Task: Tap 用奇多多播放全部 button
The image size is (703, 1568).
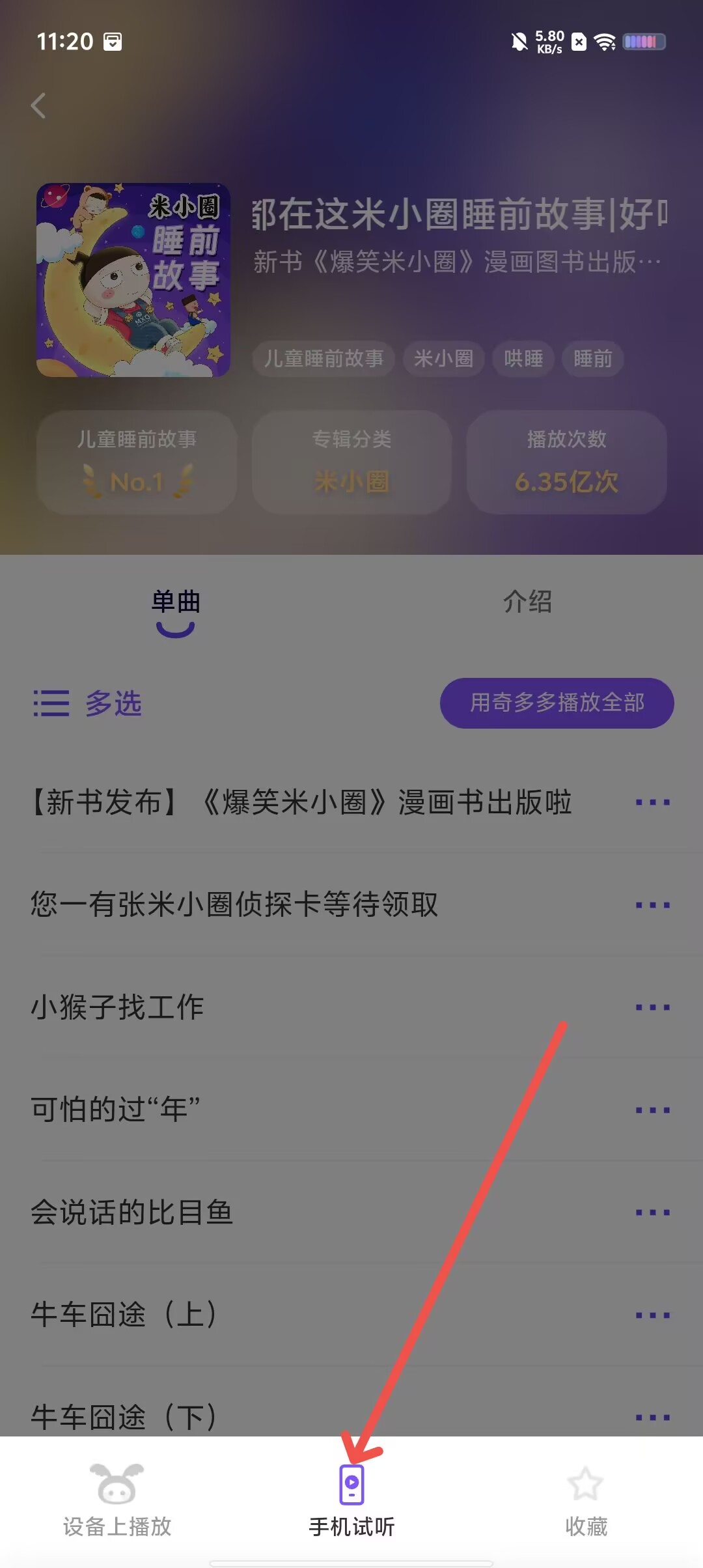Action: click(x=557, y=703)
